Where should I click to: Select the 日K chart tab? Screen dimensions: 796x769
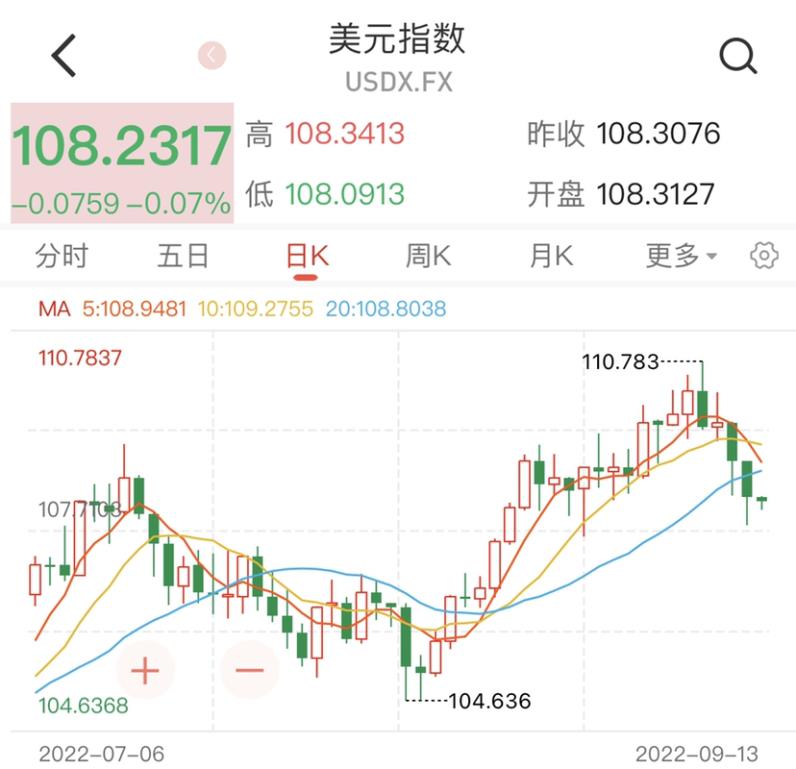(307, 256)
